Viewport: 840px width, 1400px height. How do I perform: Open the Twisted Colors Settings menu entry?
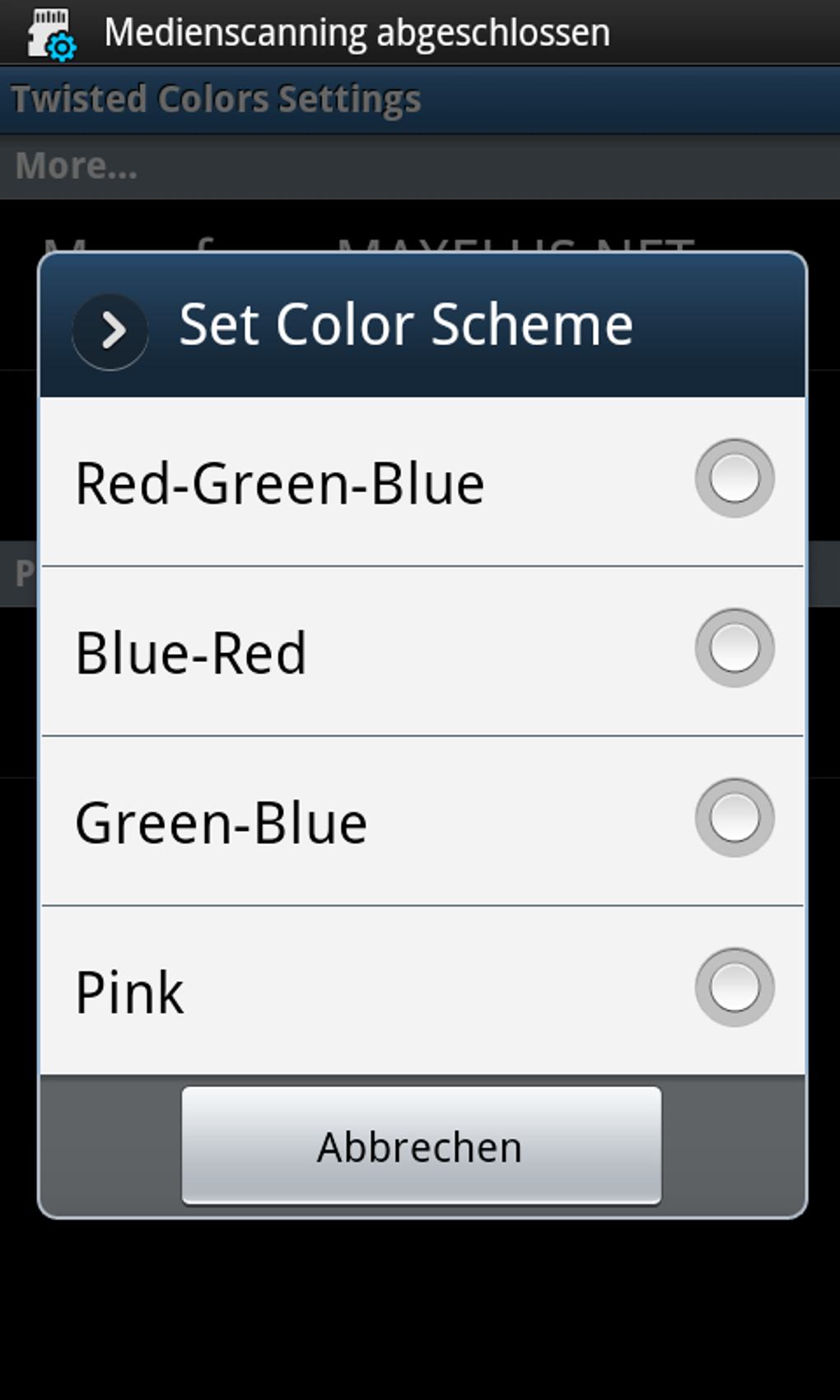click(216, 98)
